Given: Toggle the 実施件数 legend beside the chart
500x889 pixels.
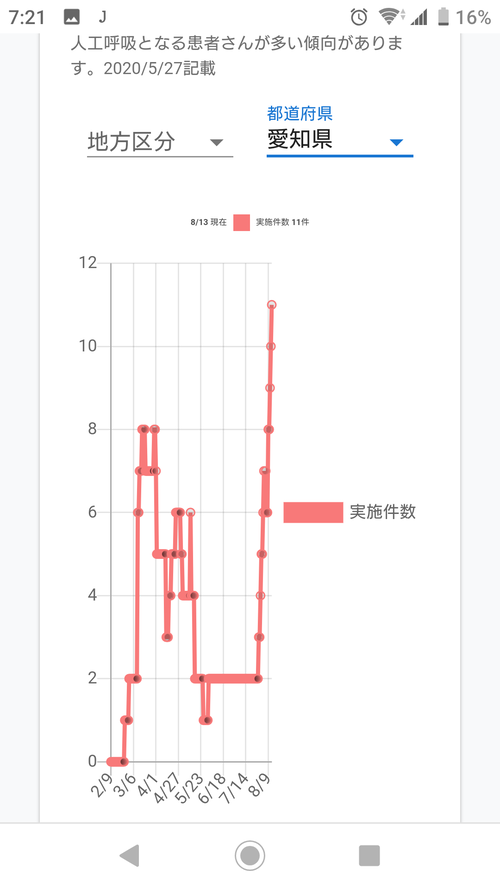Looking at the screenshot, I should pyautogui.click(x=350, y=512).
